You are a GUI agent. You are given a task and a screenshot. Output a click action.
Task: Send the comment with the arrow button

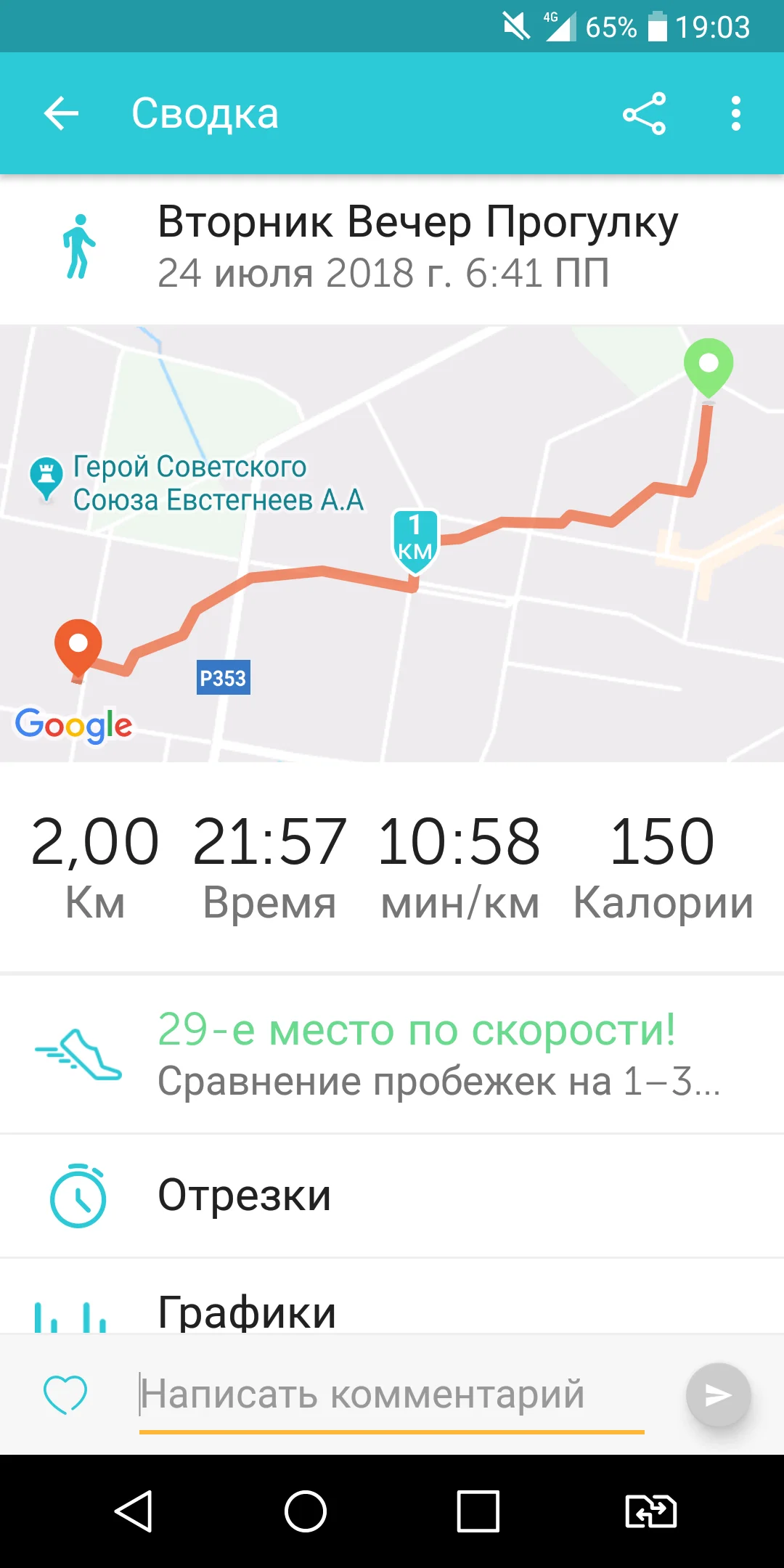(x=718, y=1394)
